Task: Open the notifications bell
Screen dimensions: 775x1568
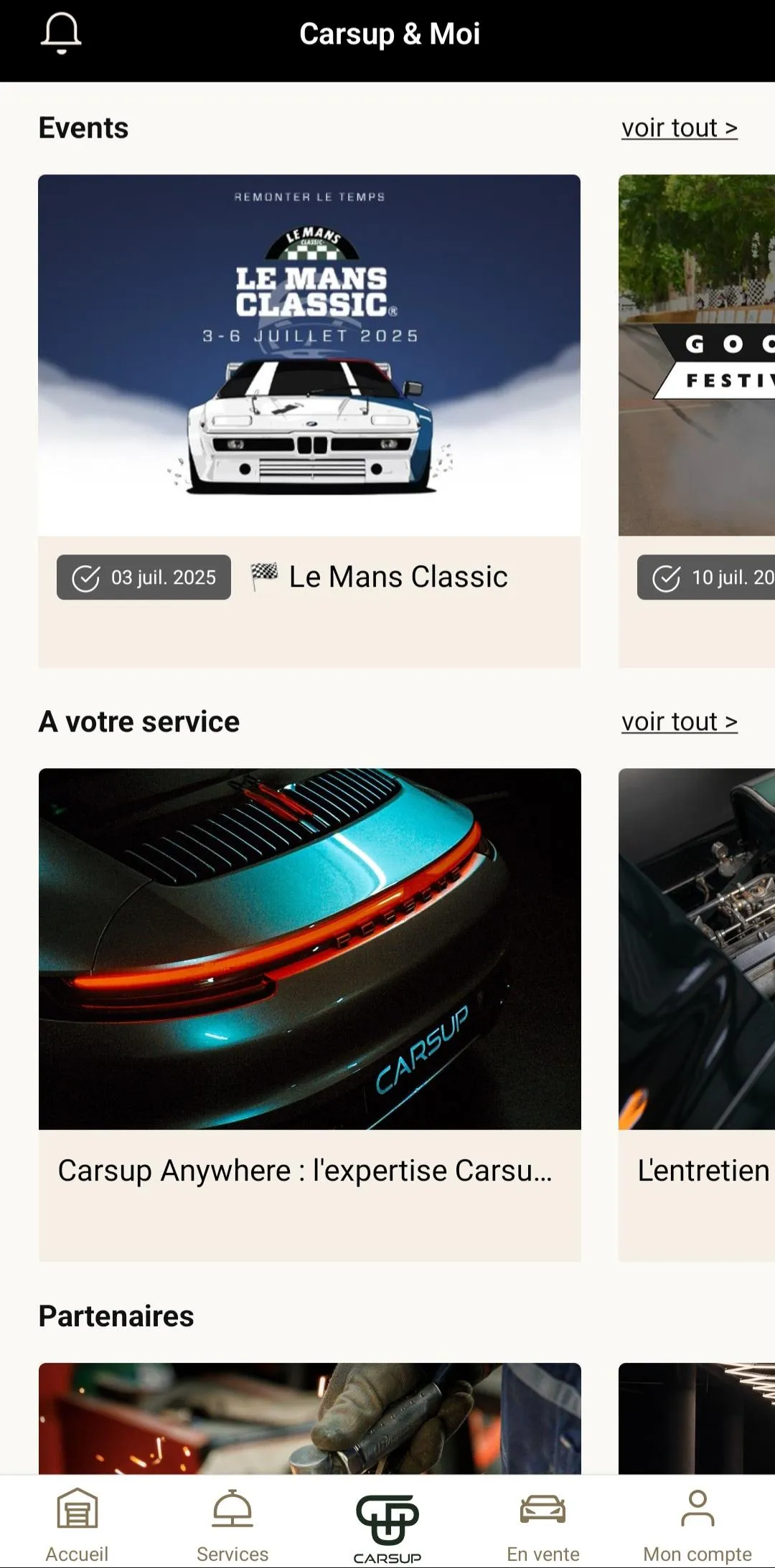Action: [x=61, y=33]
